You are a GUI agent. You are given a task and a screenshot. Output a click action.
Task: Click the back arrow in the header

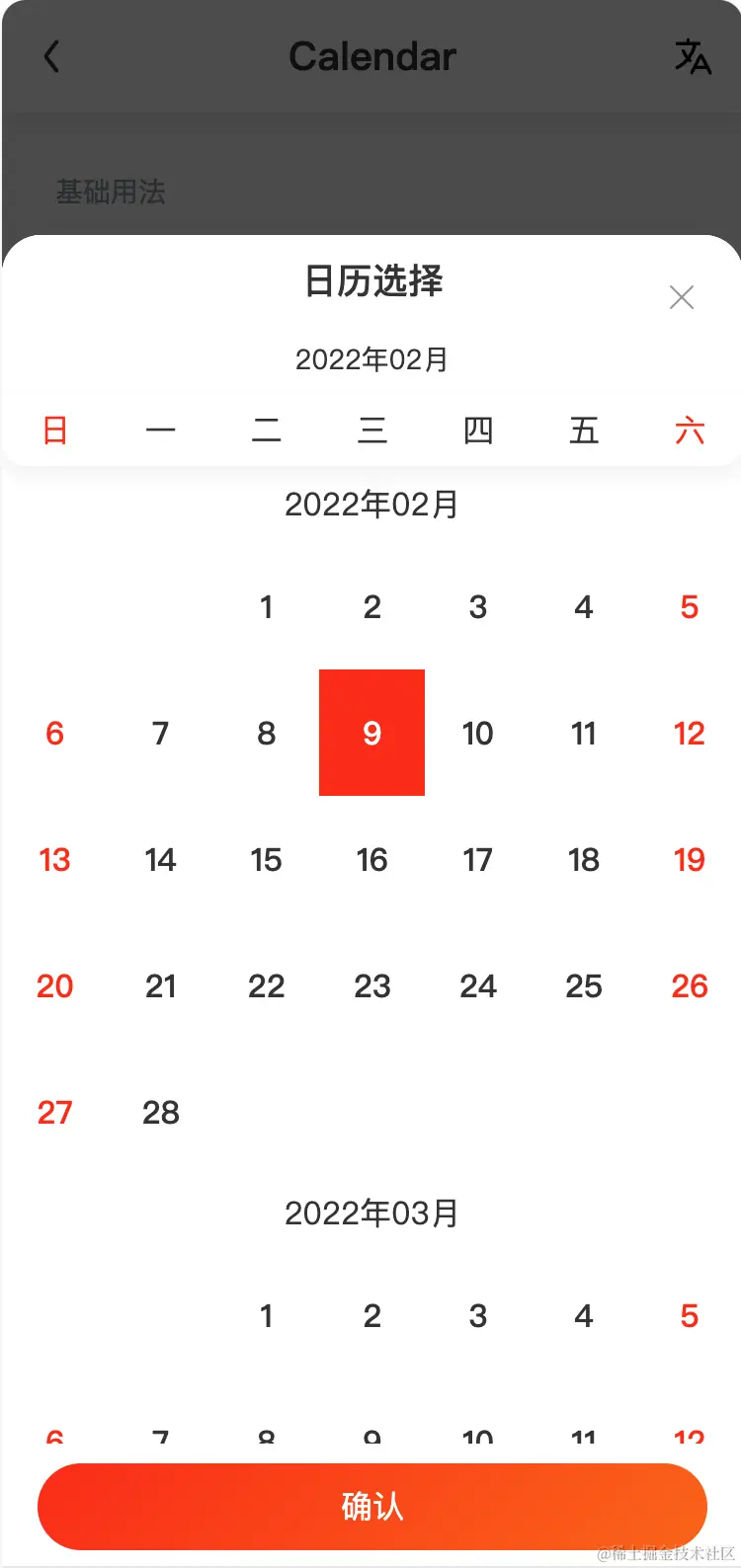point(51,56)
